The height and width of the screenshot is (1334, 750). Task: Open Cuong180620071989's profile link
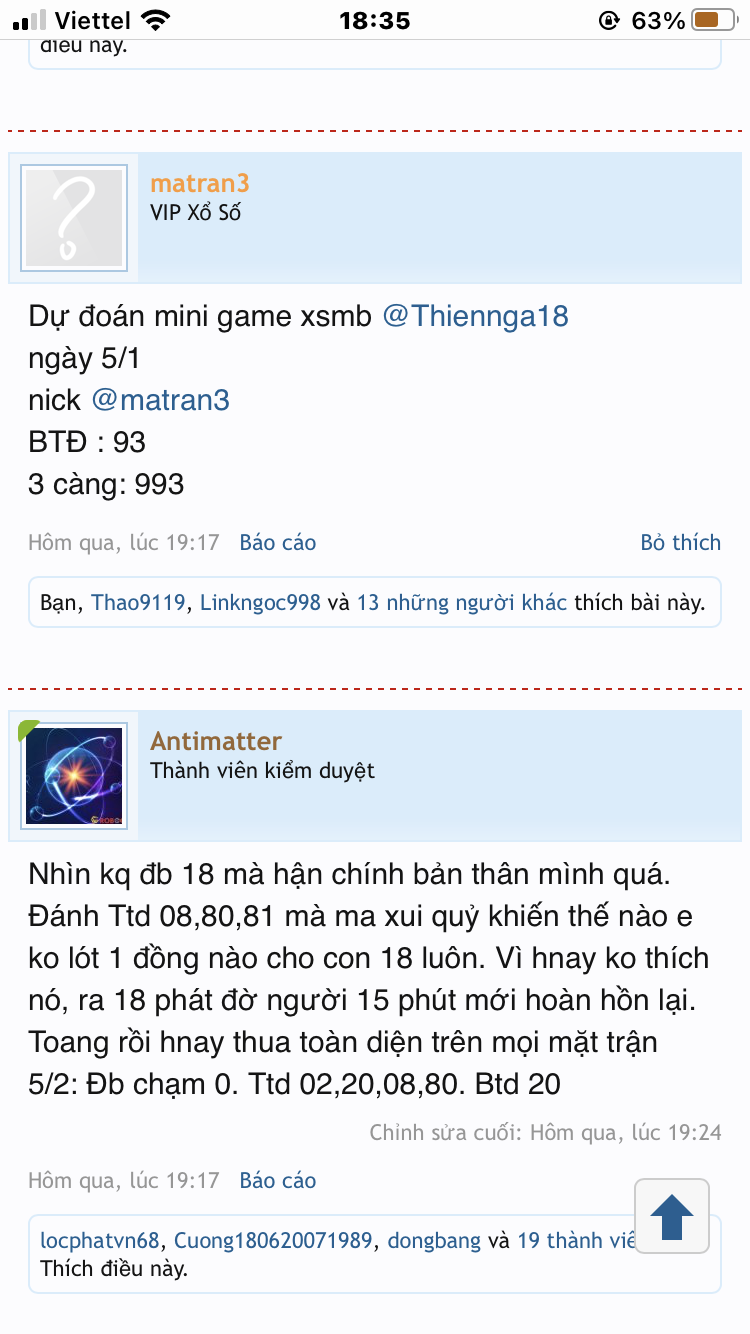272,1241
